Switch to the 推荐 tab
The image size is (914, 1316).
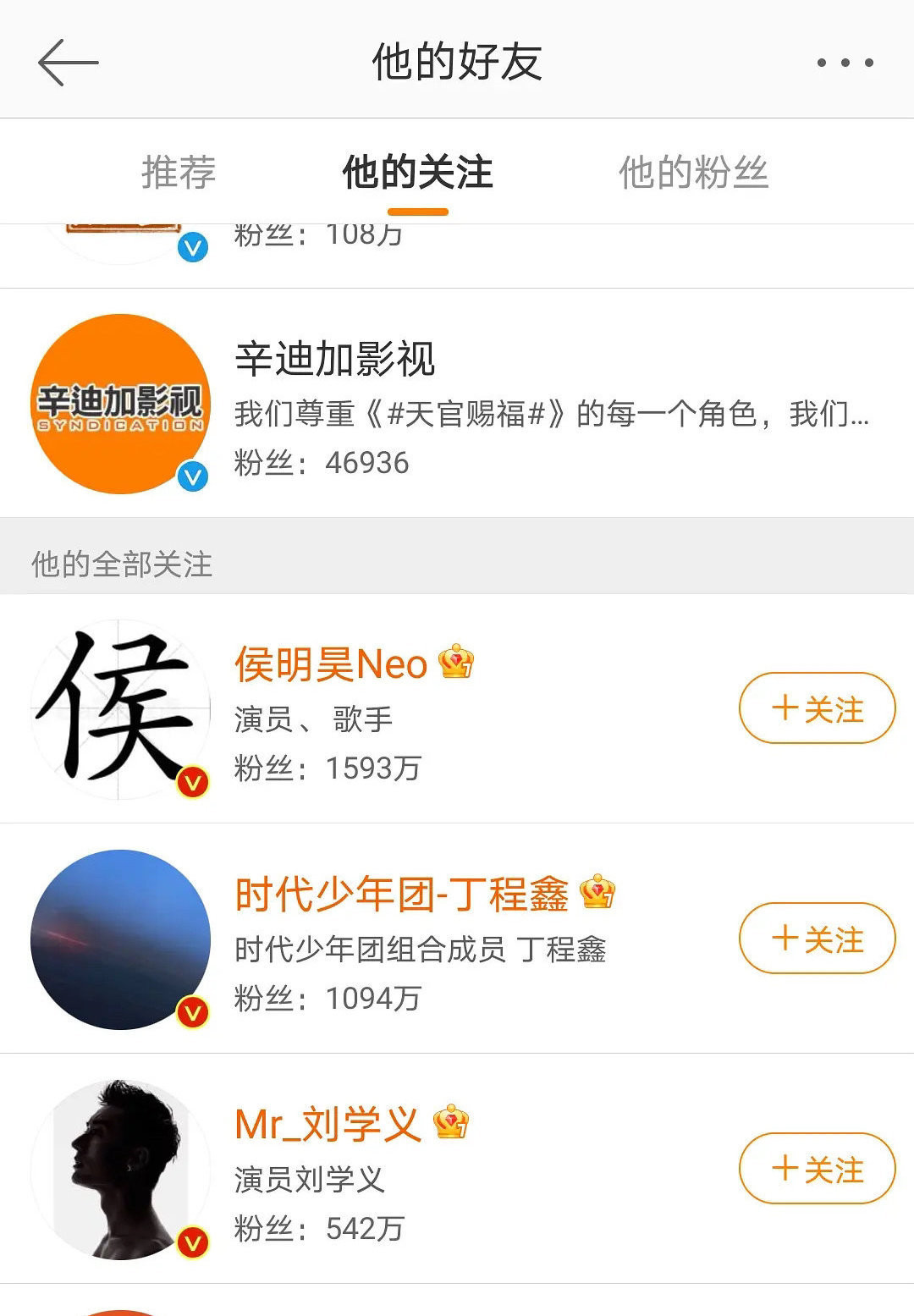pyautogui.click(x=176, y=171)
